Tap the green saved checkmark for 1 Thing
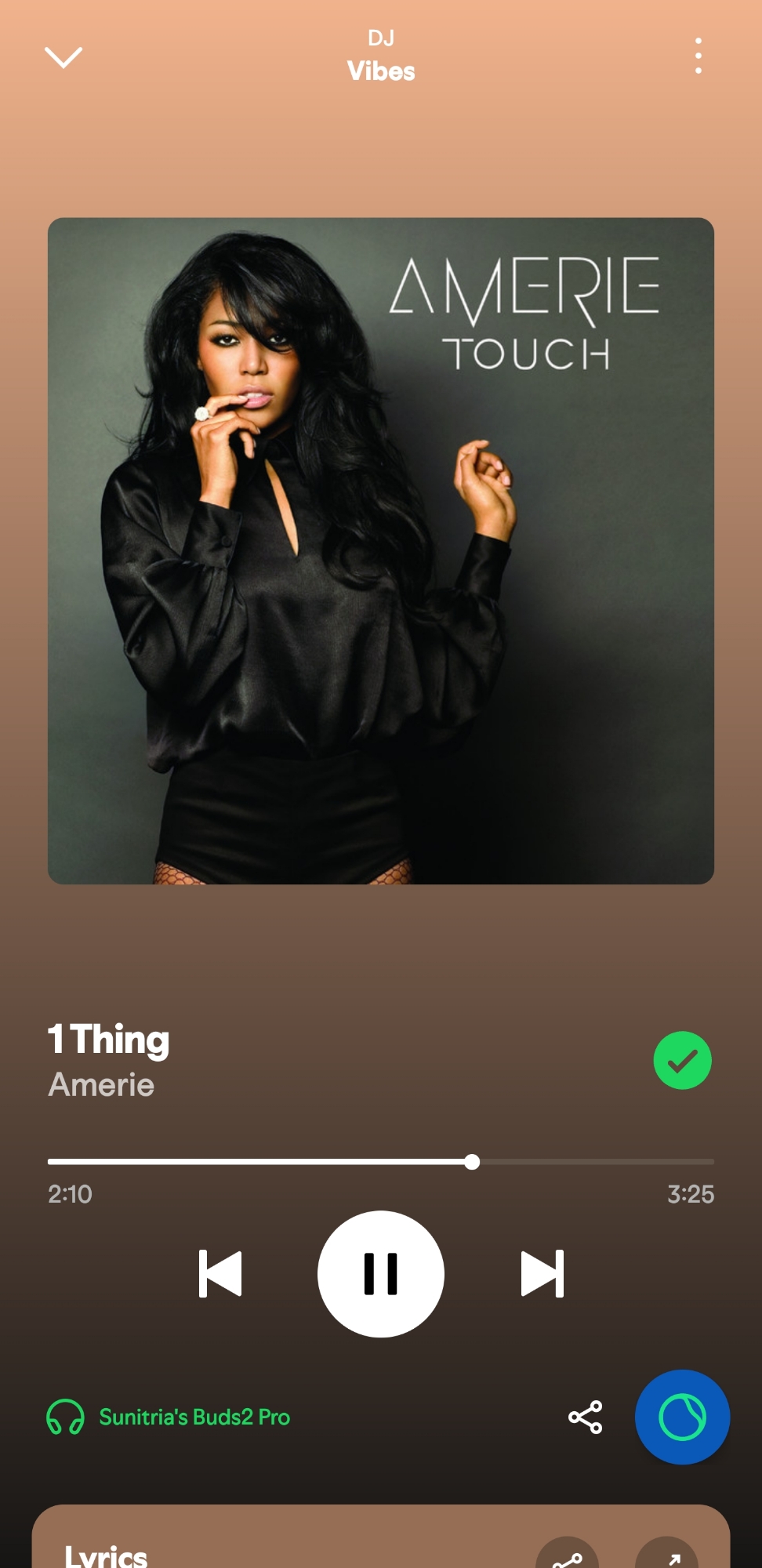Viewport: 762px width, 1568px height. (x=682, y=1060)
